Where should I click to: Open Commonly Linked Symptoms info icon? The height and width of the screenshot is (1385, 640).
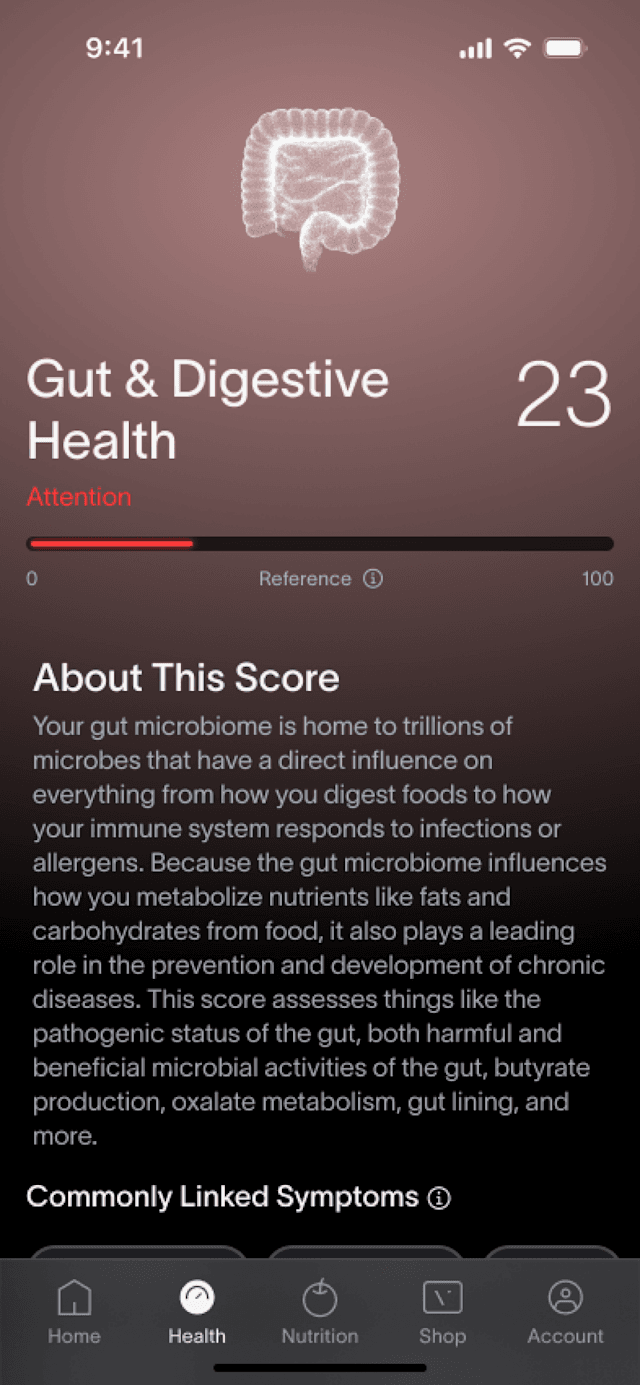tap(439, 1198)
